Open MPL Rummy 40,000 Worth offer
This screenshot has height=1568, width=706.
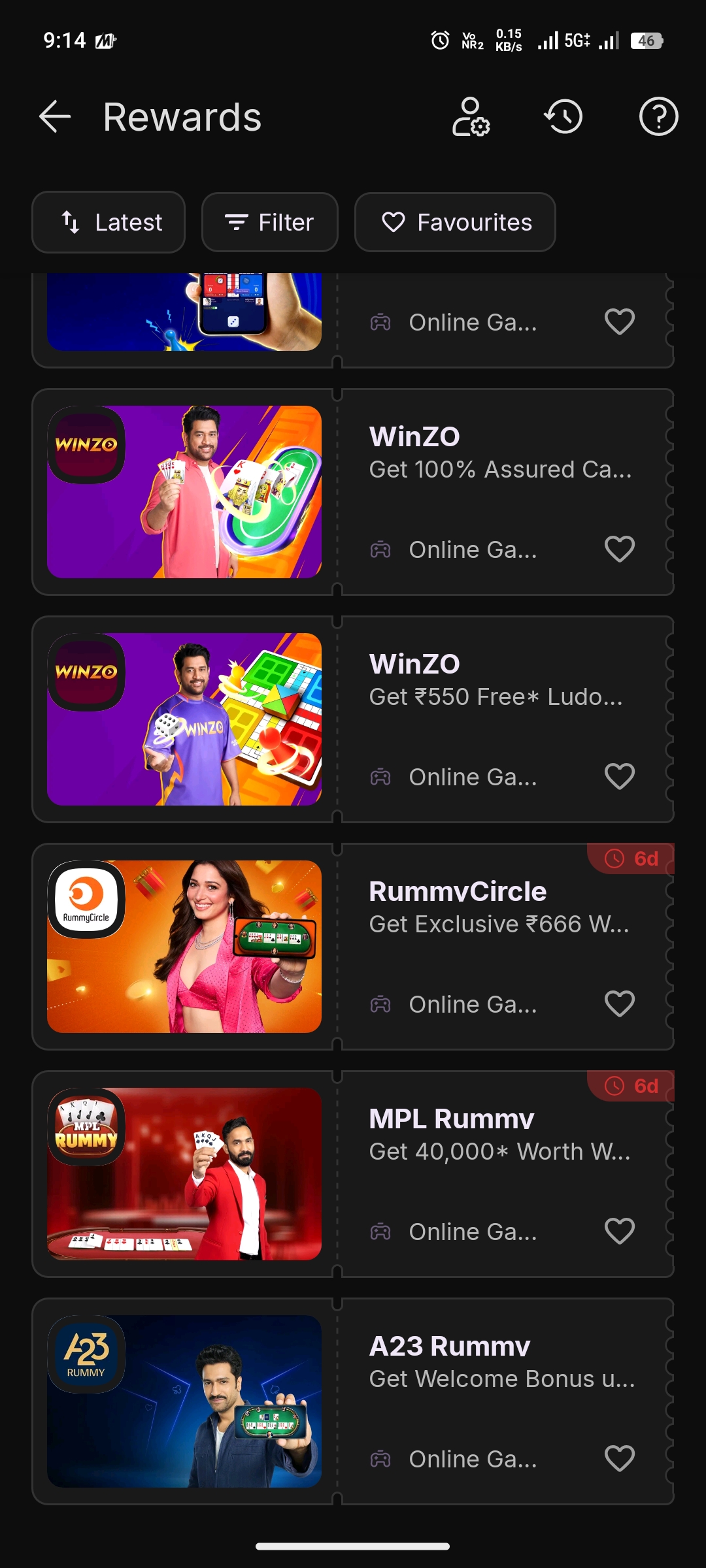(499, 1135)
